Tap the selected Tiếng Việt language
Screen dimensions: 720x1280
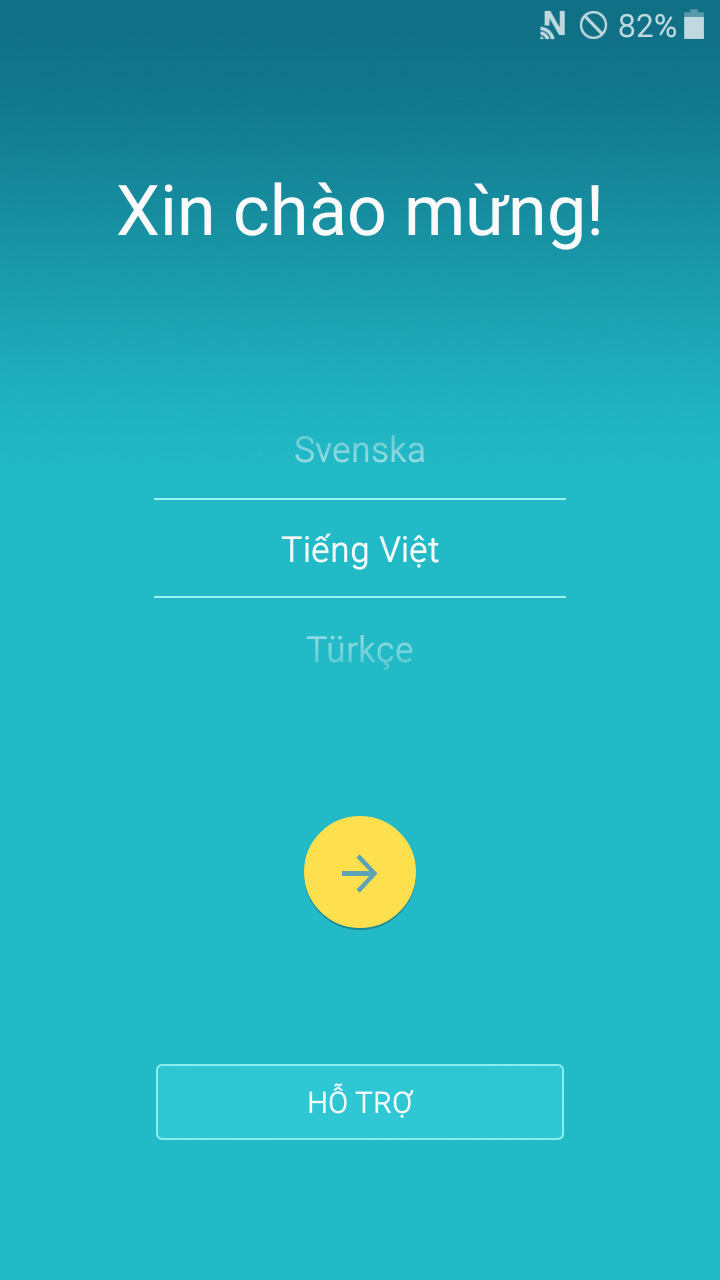click(x=360, y=549)
